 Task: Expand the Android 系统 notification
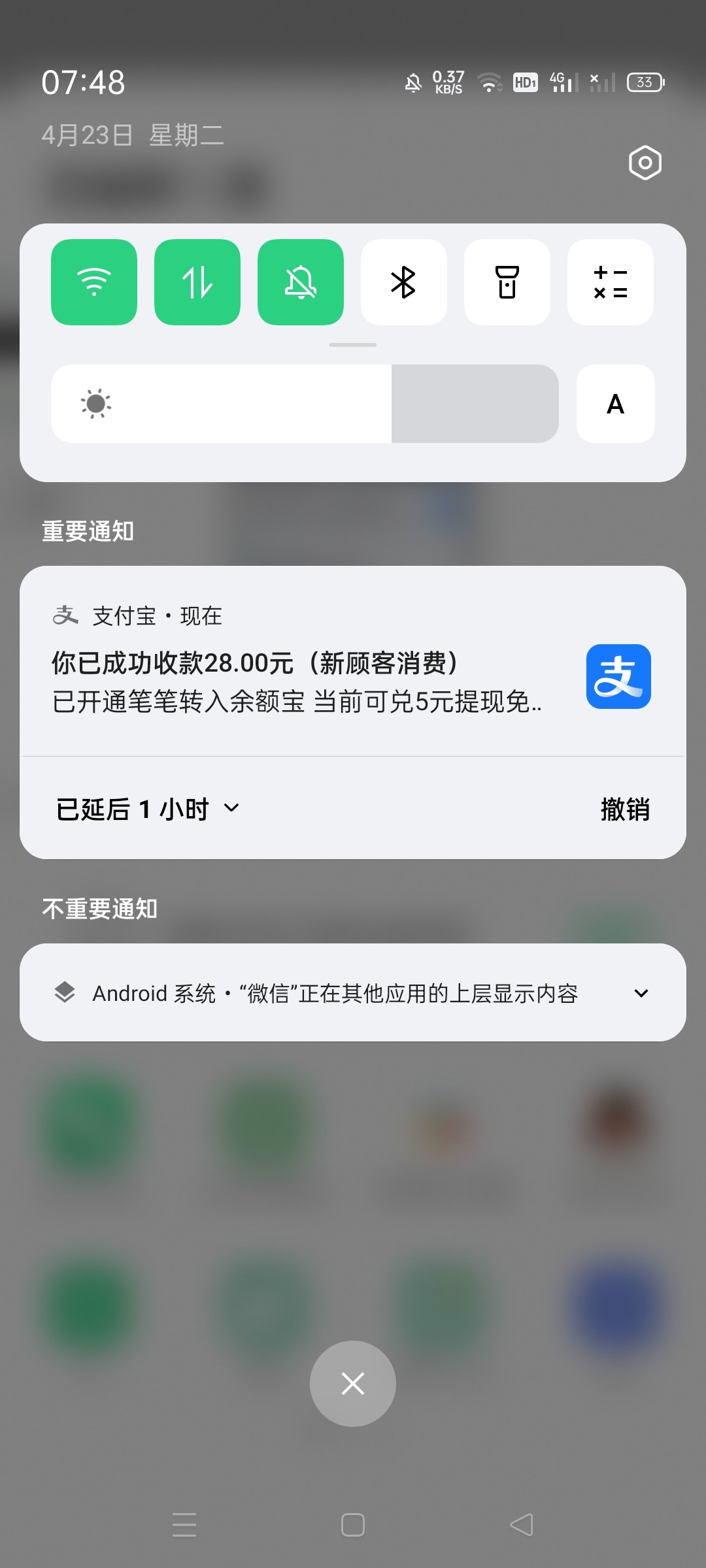(641, 993)
